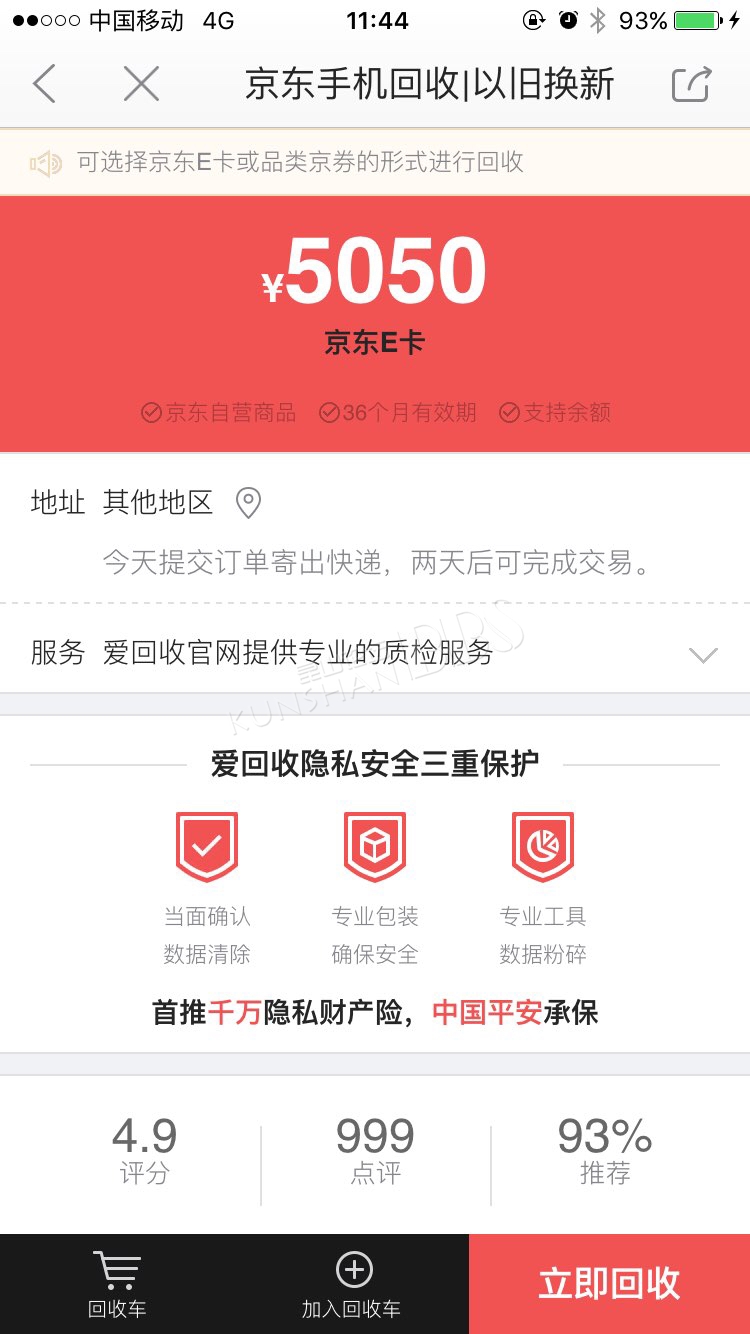
Task: Share this recycling page
Action: [x=691, y=84]
